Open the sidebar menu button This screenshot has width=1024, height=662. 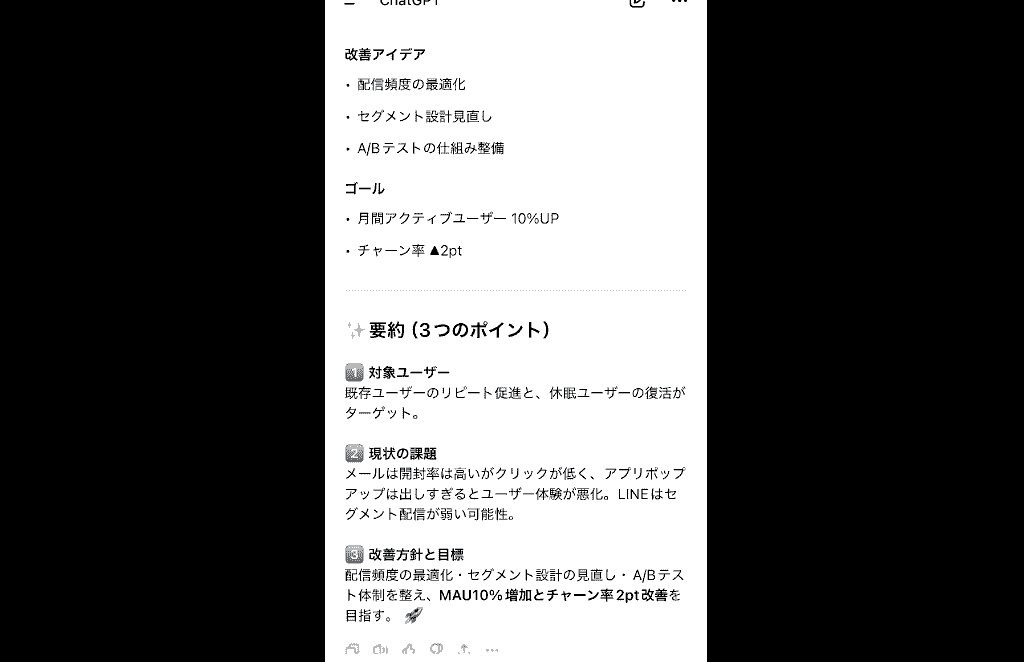(350, 3)
